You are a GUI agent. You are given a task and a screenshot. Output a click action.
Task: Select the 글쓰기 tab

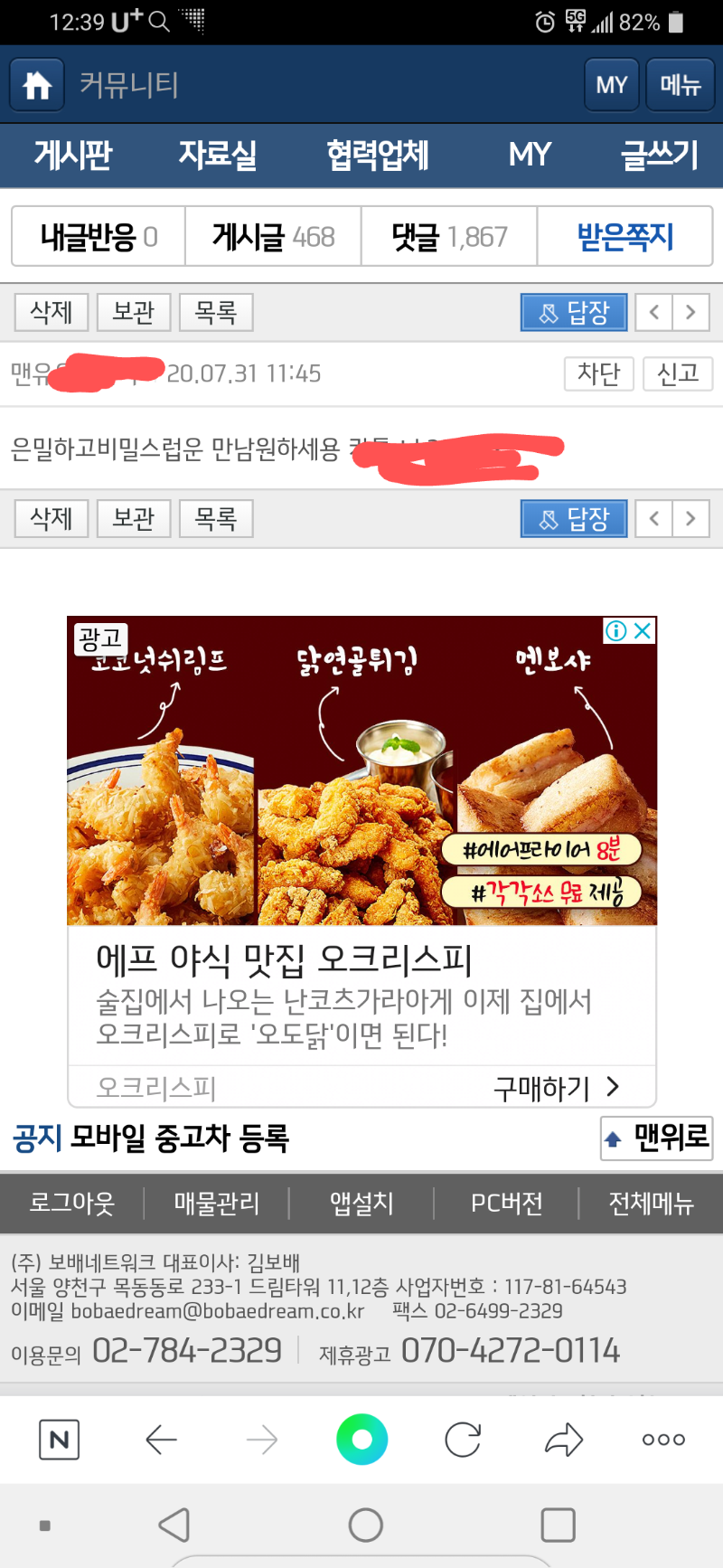[x=660, y=155]
